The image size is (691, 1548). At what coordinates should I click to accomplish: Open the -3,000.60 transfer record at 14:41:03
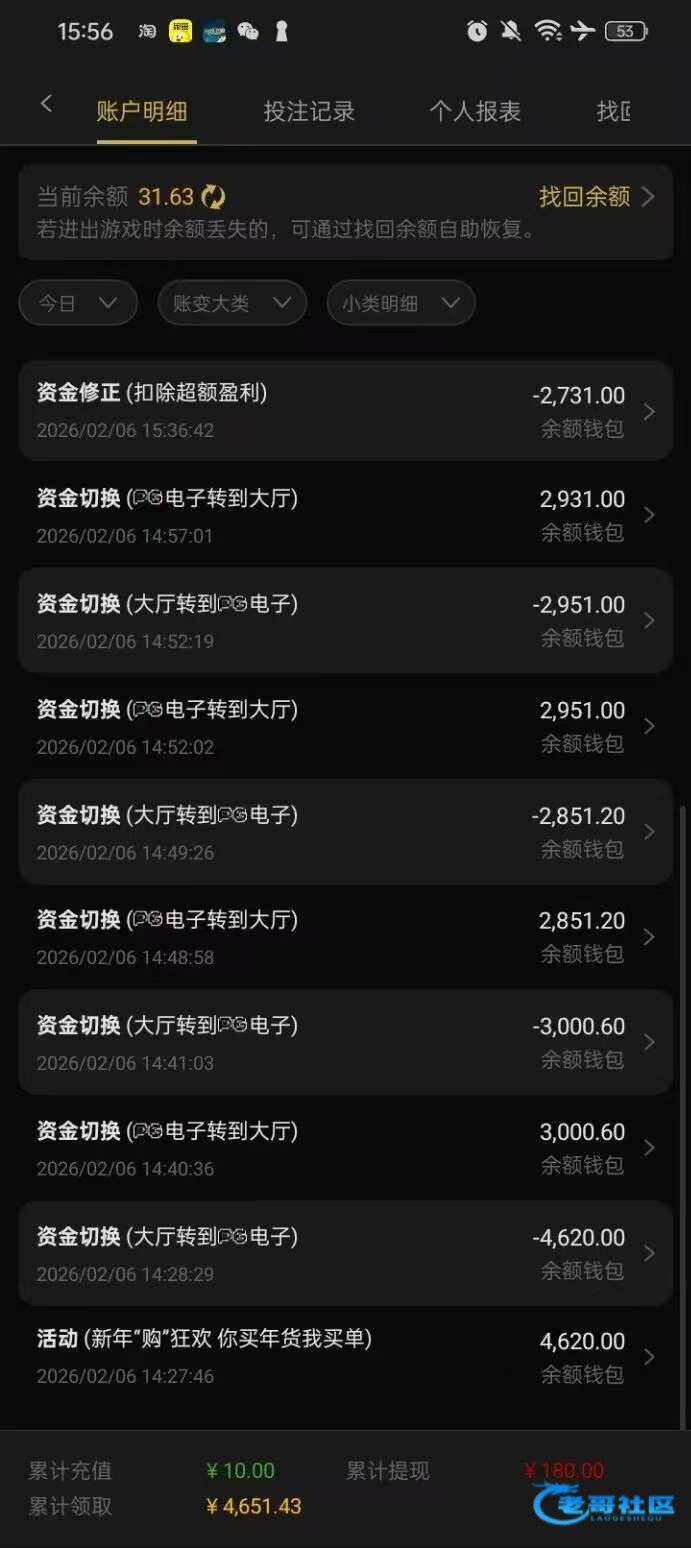tap(345, 1042)
